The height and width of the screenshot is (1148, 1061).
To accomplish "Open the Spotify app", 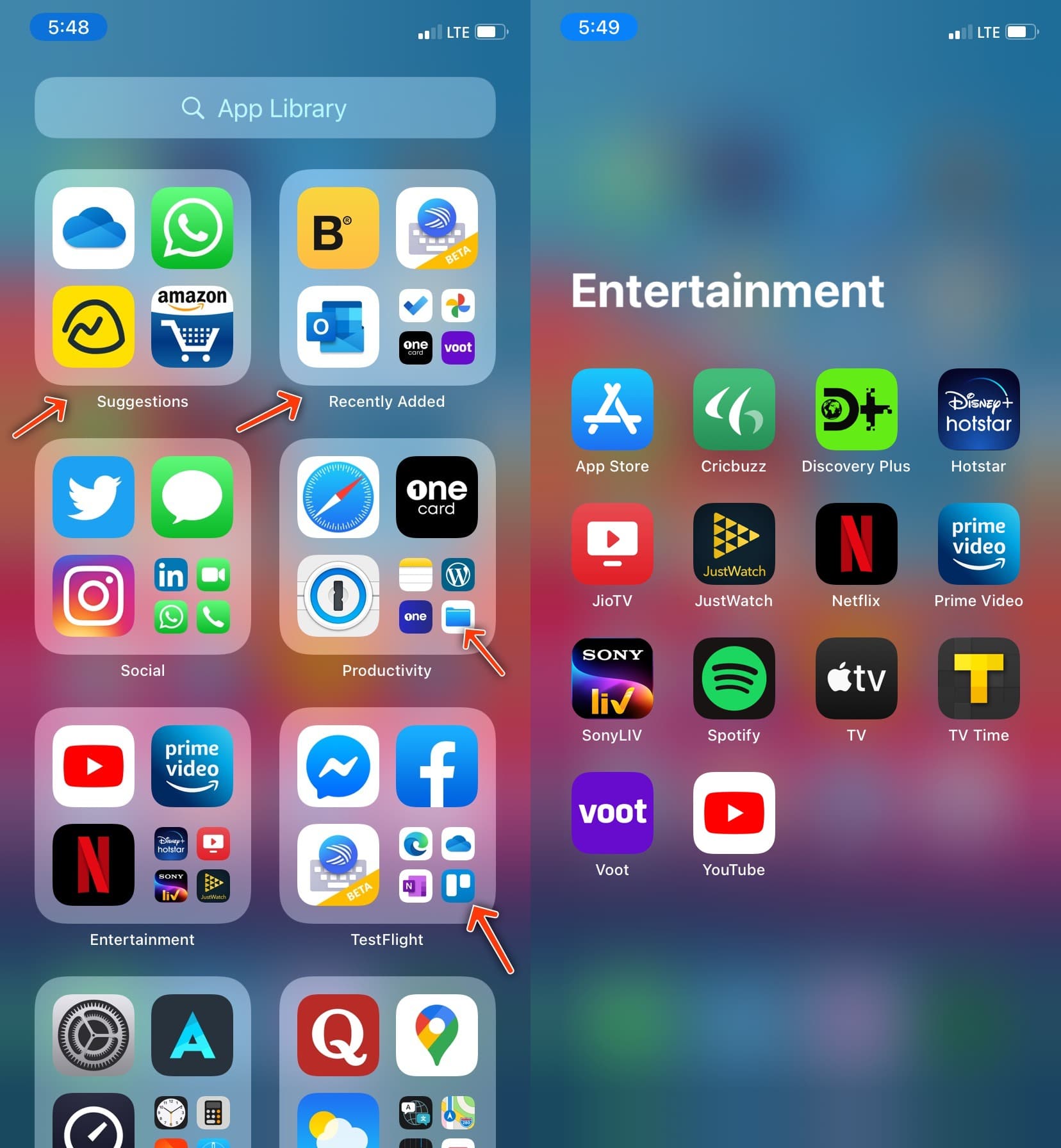I will pyautogui.click(x=734, y=678).
